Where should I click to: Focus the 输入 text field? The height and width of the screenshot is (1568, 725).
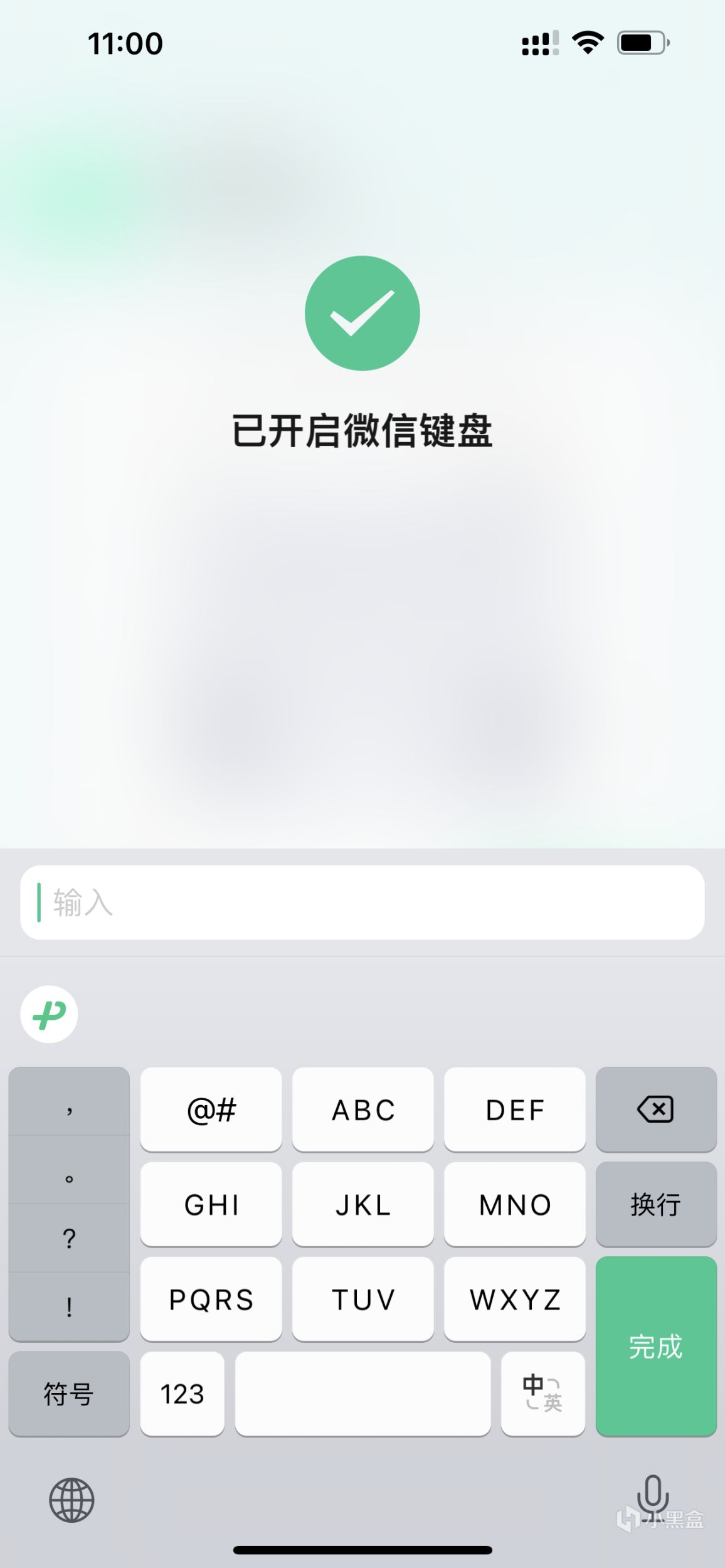click(362, 903)
